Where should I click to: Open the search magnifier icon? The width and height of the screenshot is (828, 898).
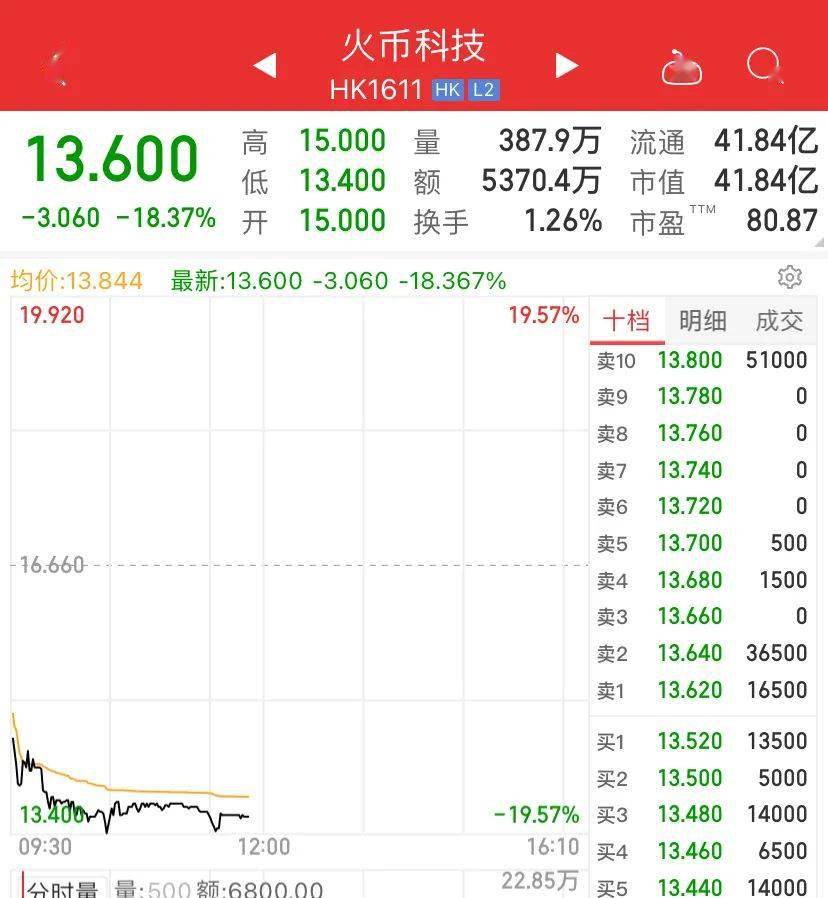(x=765, y=66)
